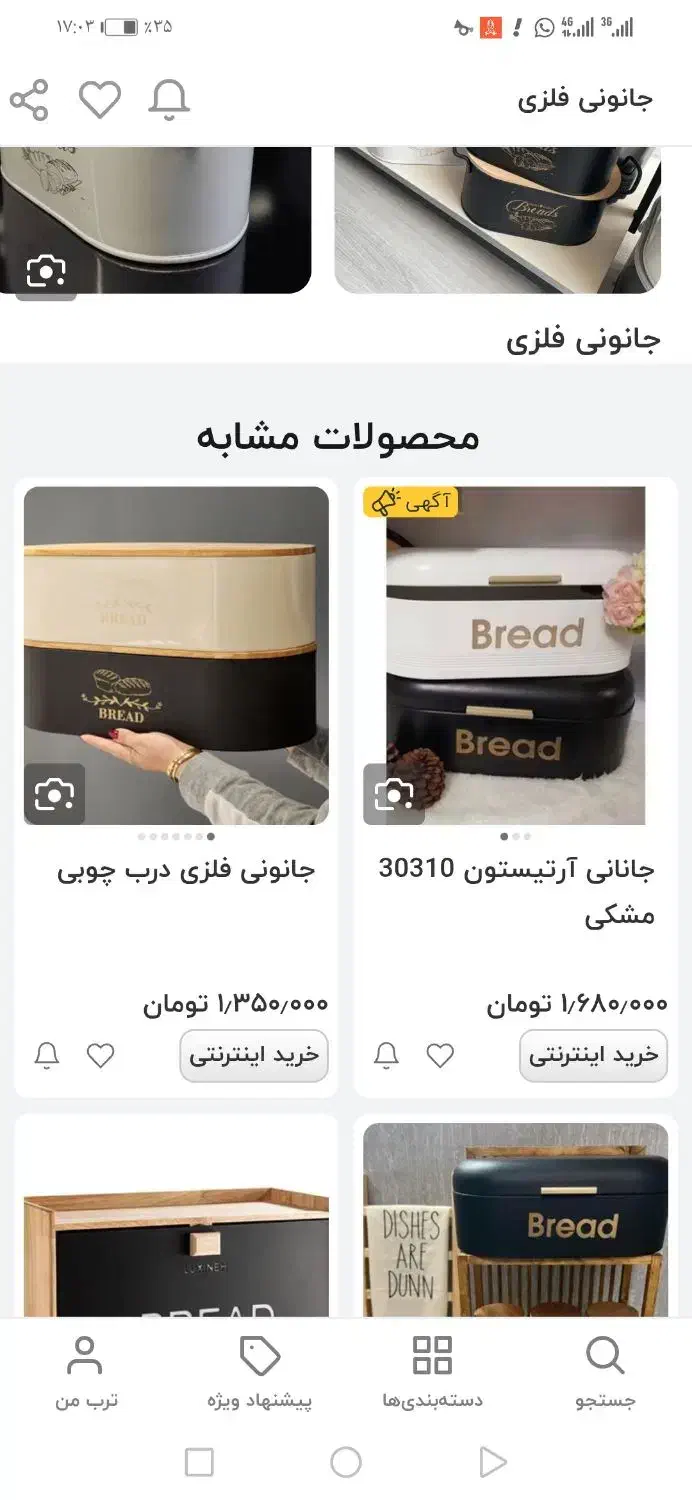Screen dimensions: 692x1500
Task: Open the جانونی فلزی درب چوبی product card
Action: pos(186,870)
